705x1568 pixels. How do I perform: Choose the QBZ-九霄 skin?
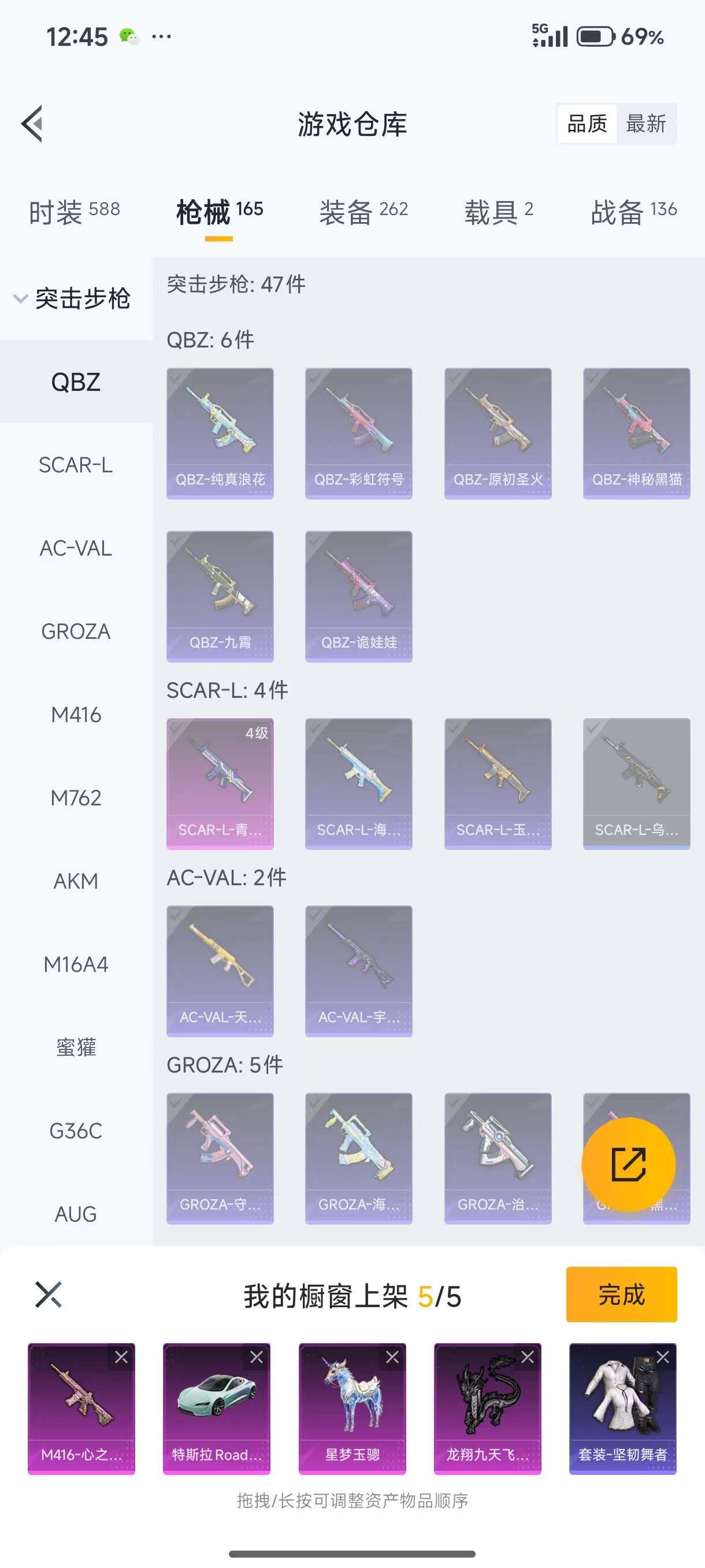pyautogui.click(x=220, y=597)
